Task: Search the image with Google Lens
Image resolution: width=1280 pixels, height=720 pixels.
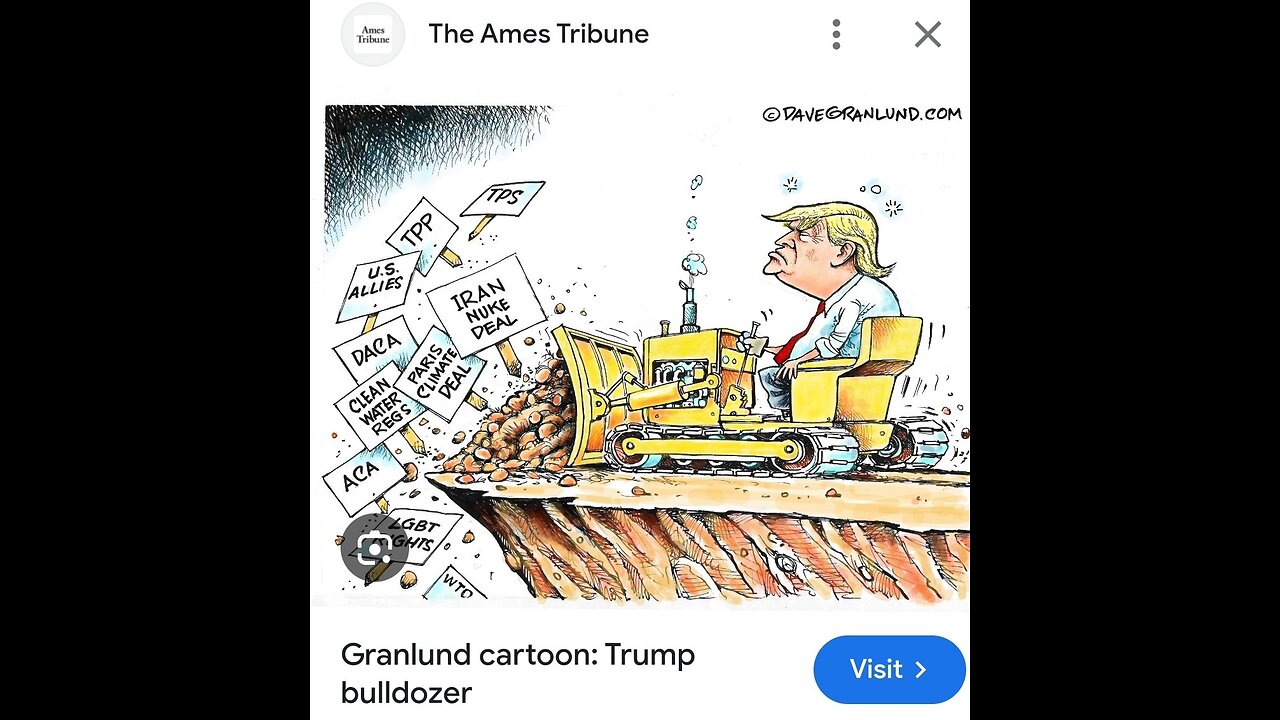Action: 374,548
